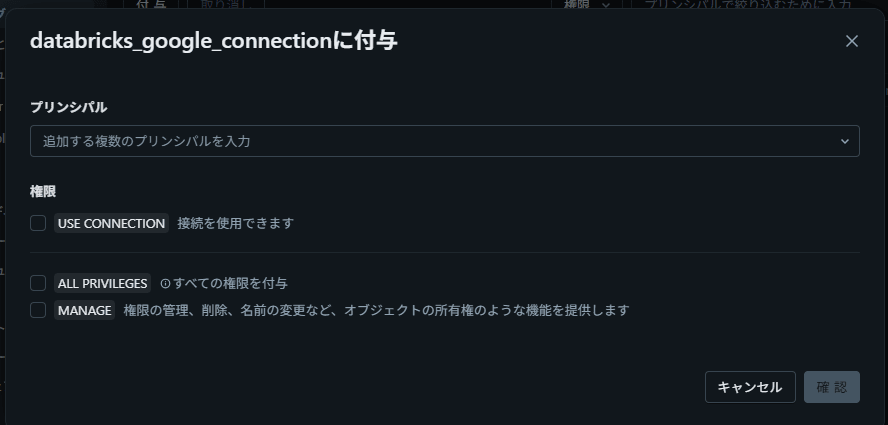The height and width of the screenshot is (425, 888).
Task: Select the MANAGE permission checkbox
Action: (x=38, y=310)
